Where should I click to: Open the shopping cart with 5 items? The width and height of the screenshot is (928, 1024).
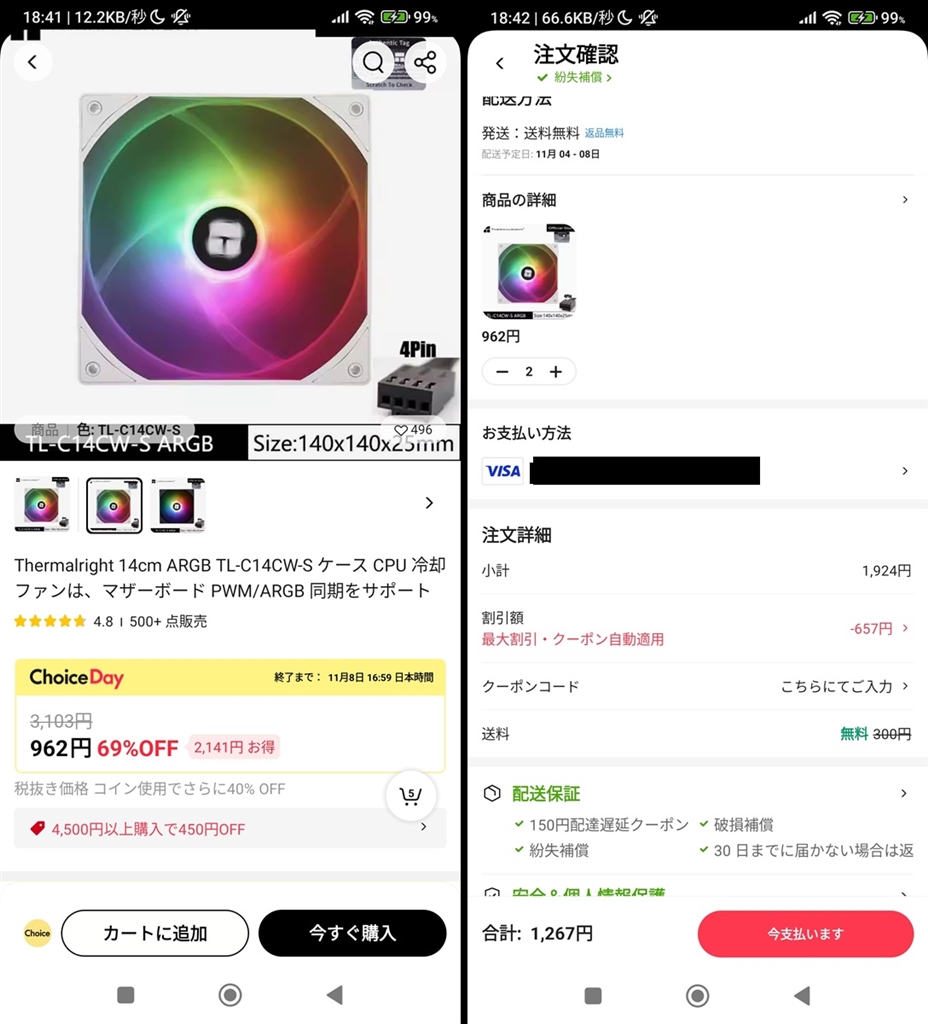pos(410,796)
